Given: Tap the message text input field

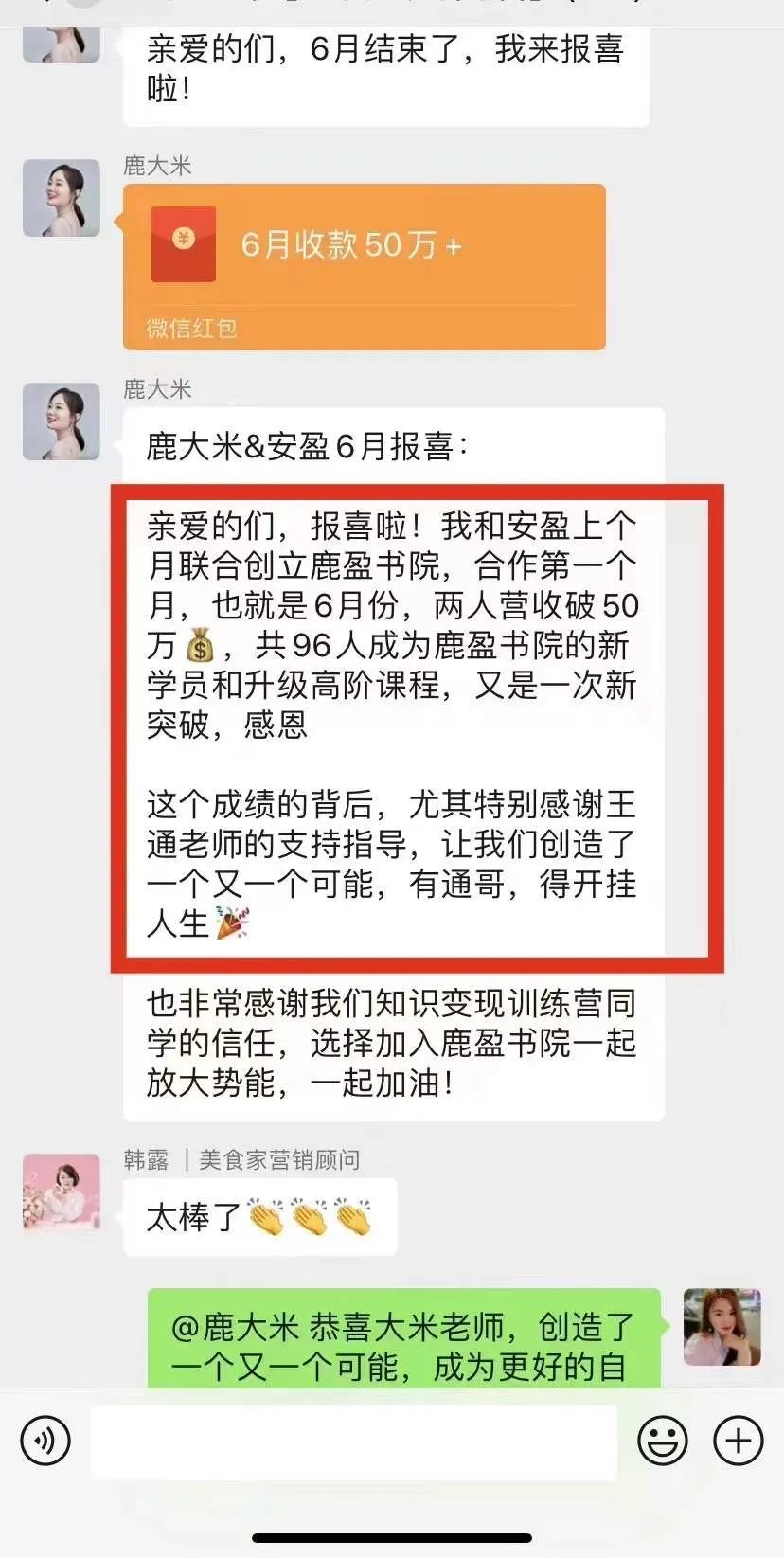Looking at the screenshot, I should coord(353,1441).
